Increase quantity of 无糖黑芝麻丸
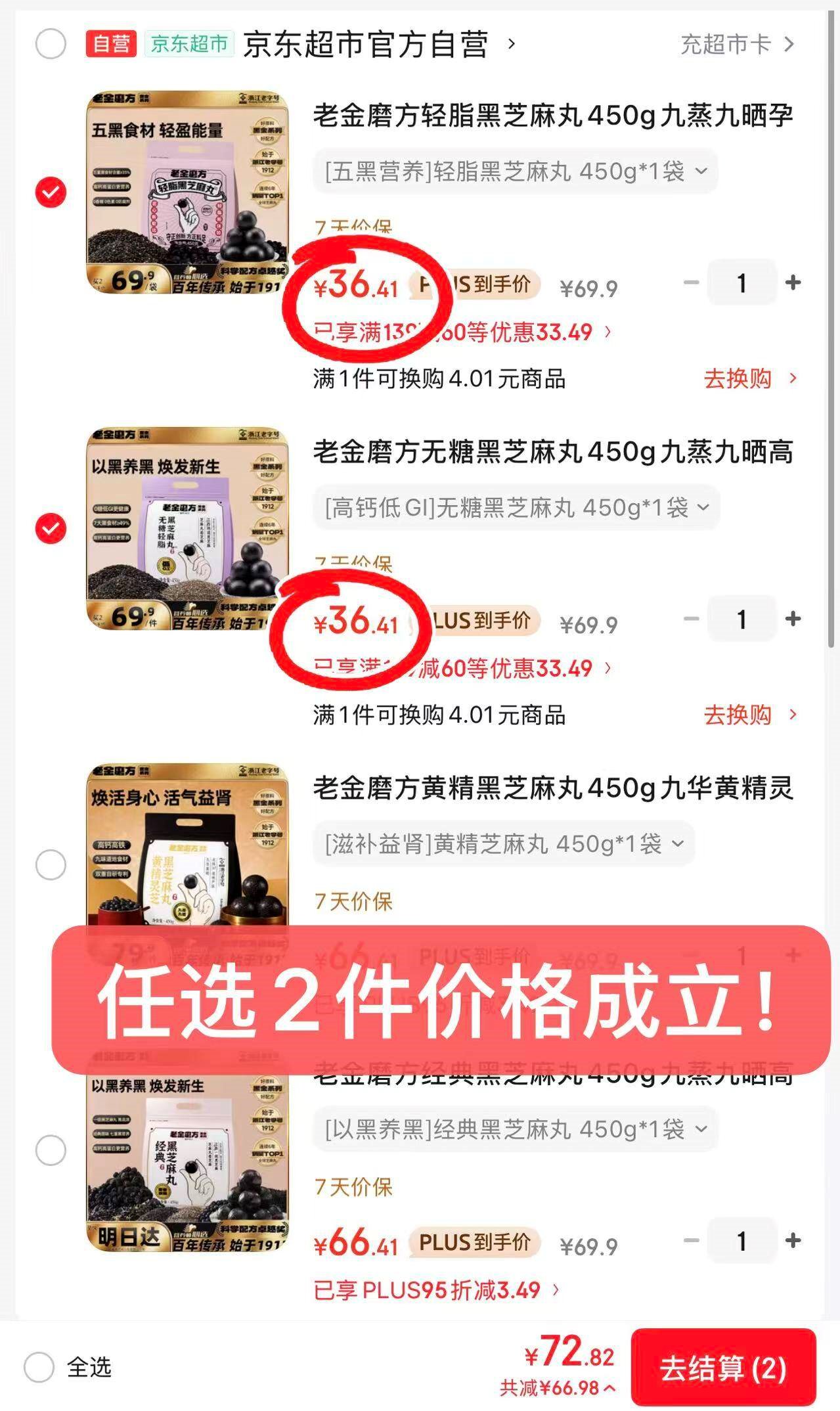 pyautogui.click(x=793, y=619)
